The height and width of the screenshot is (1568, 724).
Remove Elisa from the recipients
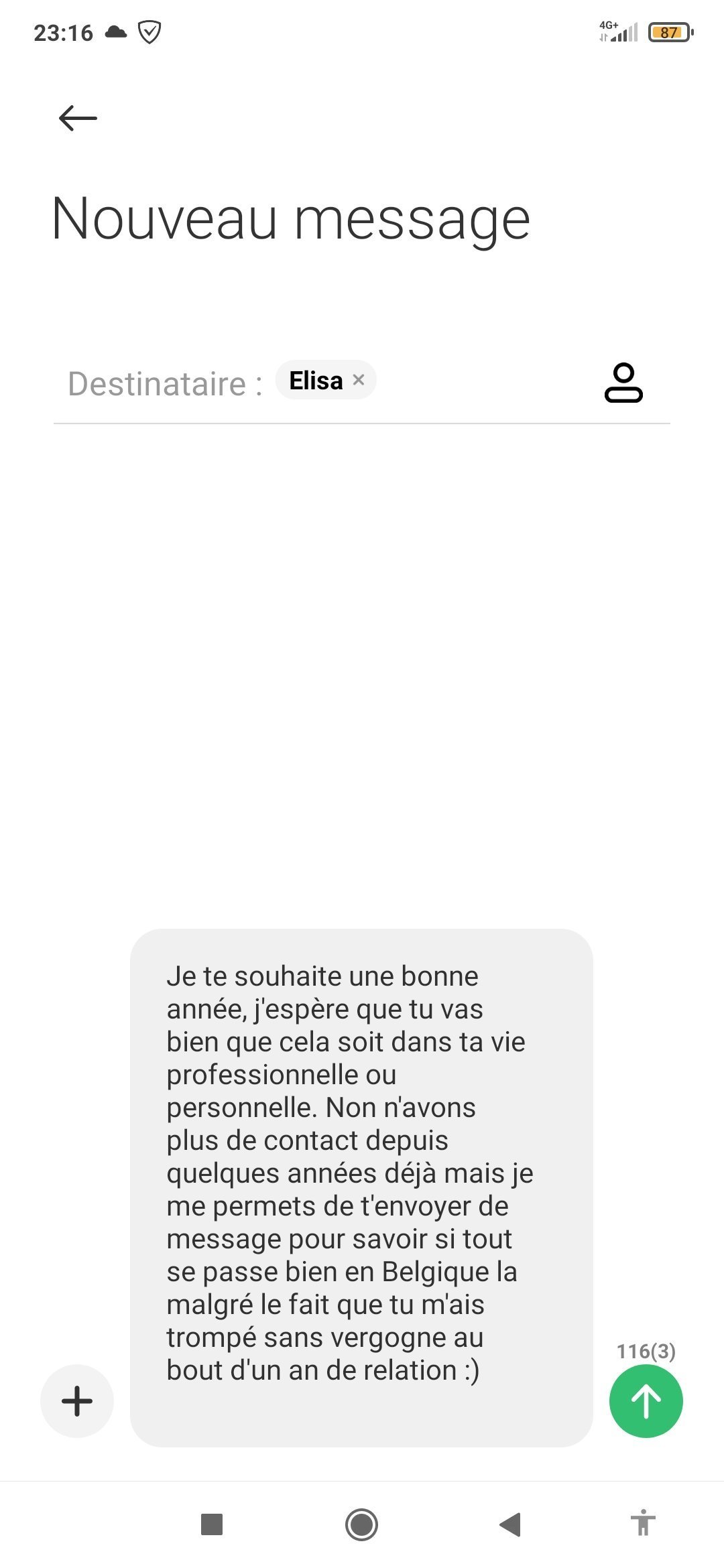tap(359, 380)
